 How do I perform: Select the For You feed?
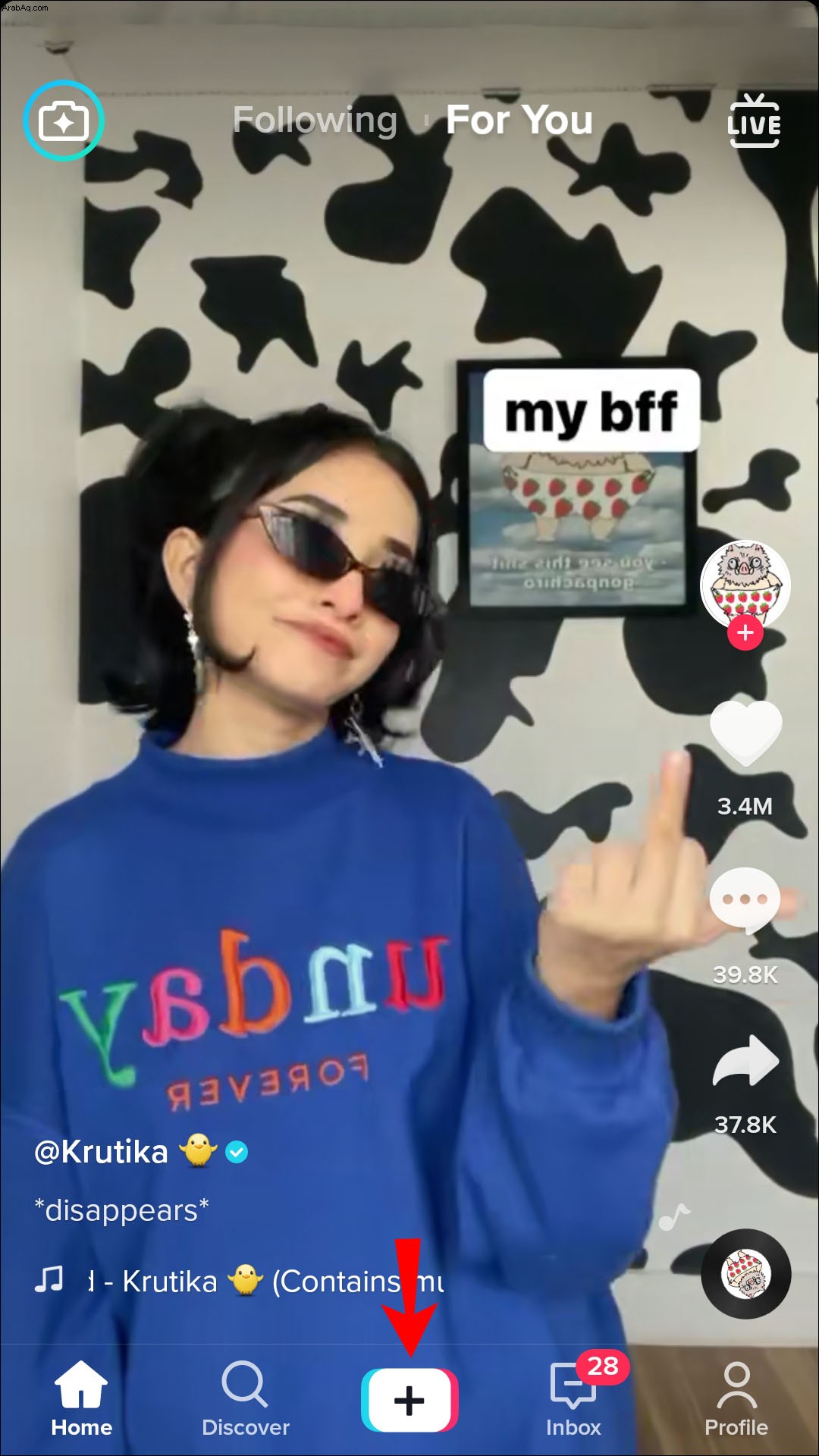pyautogui.click(x=519, y=120)
